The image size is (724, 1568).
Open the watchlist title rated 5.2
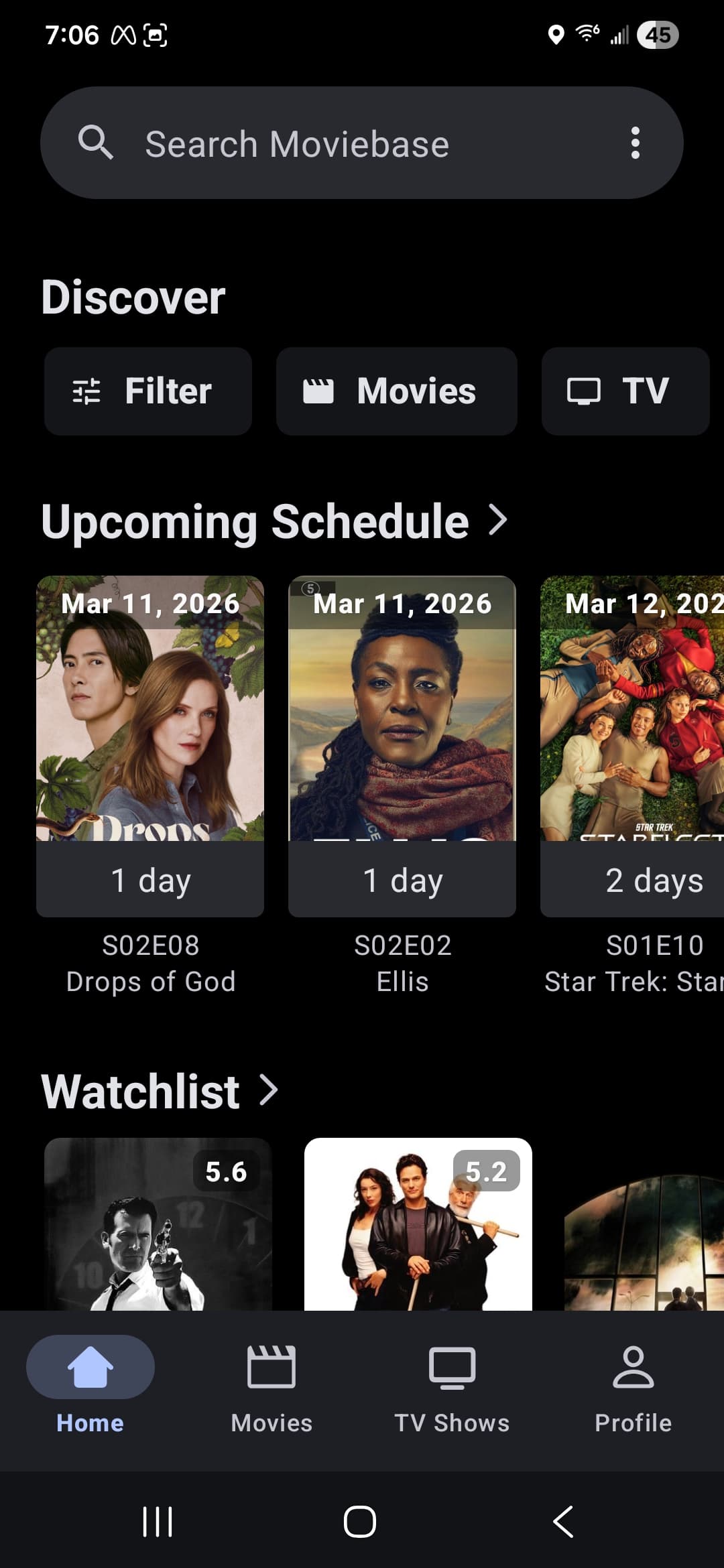[418, 1224]
